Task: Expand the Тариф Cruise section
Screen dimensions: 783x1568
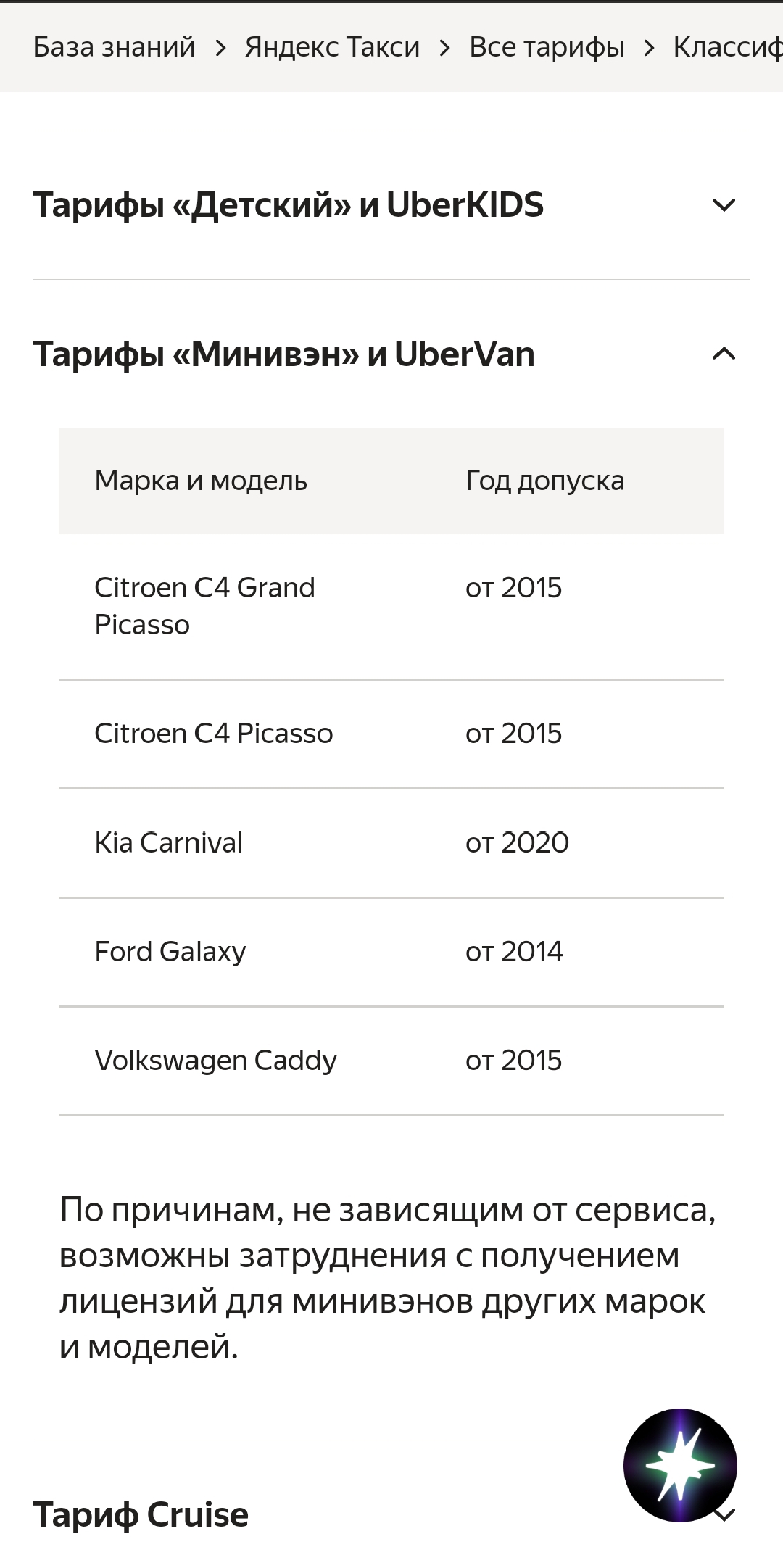Action: click(391, 1515)
